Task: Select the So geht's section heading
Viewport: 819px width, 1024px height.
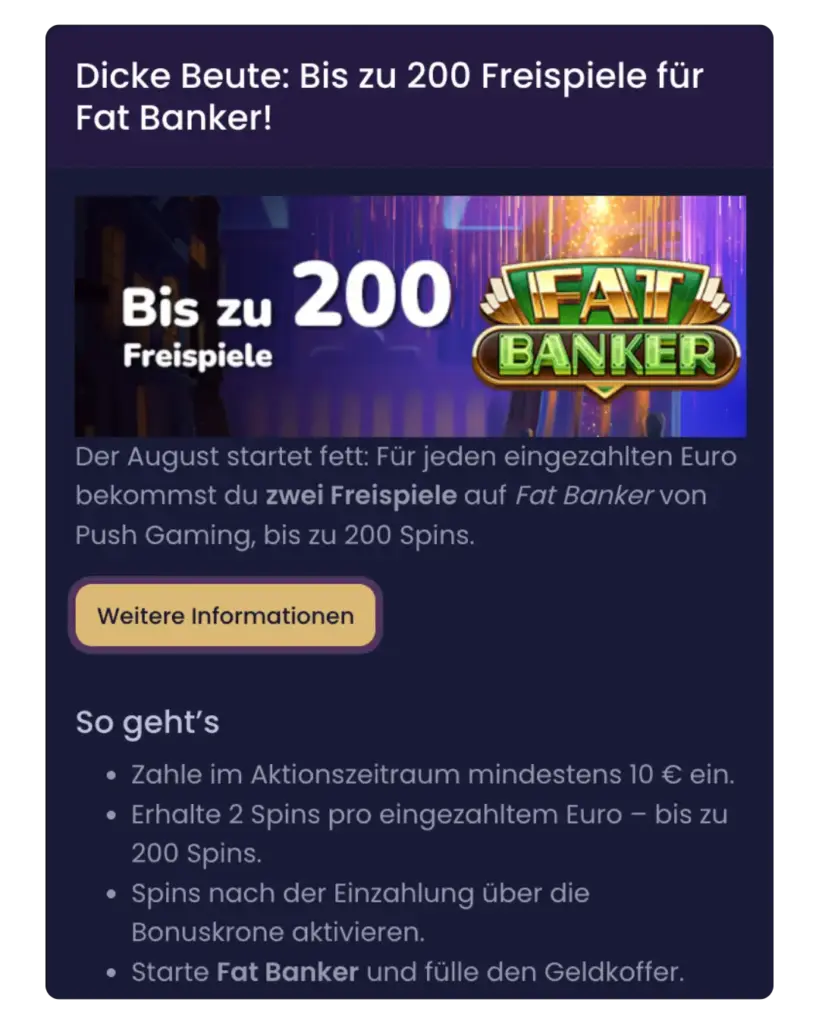Action: pyautogui.click(x=148, y=721)
